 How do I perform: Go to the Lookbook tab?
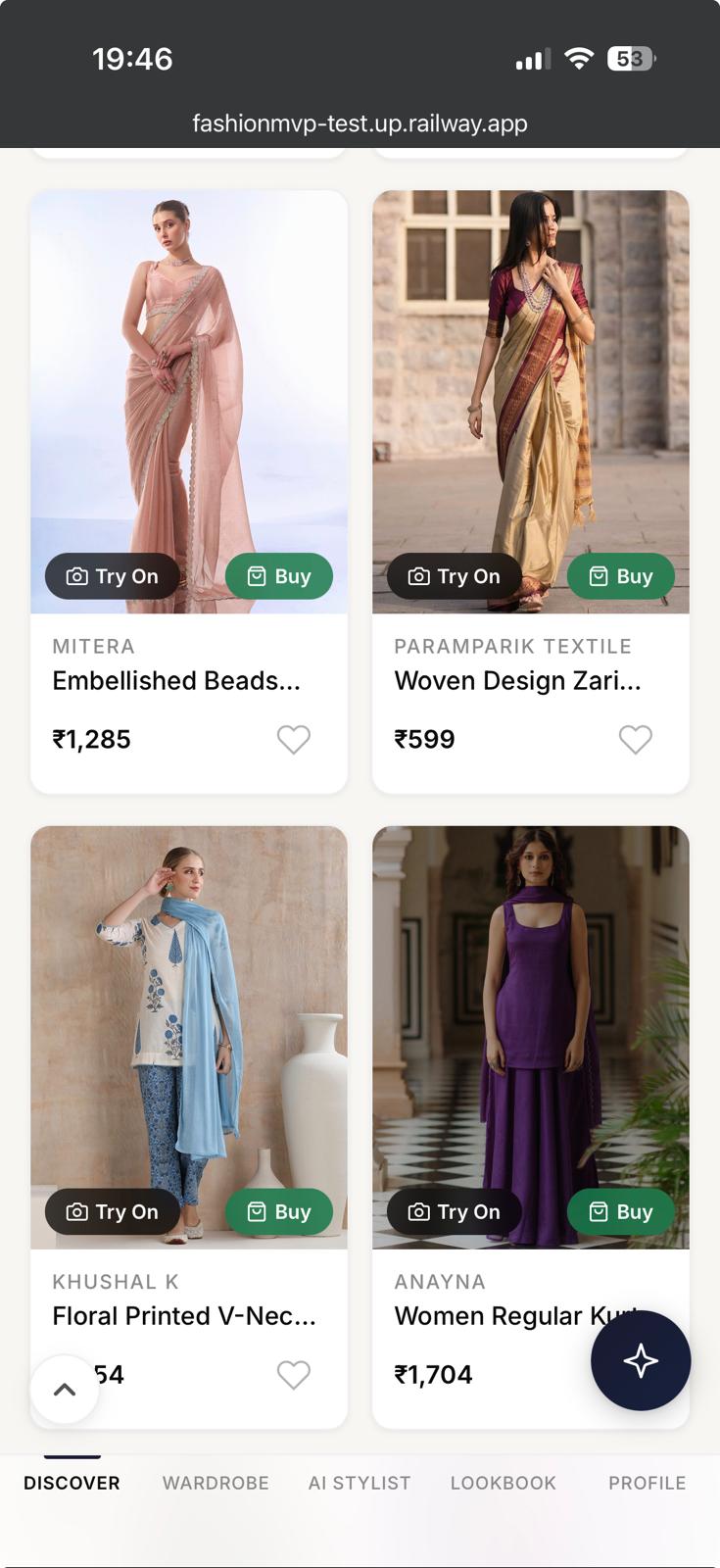[x=503, y=1483]
